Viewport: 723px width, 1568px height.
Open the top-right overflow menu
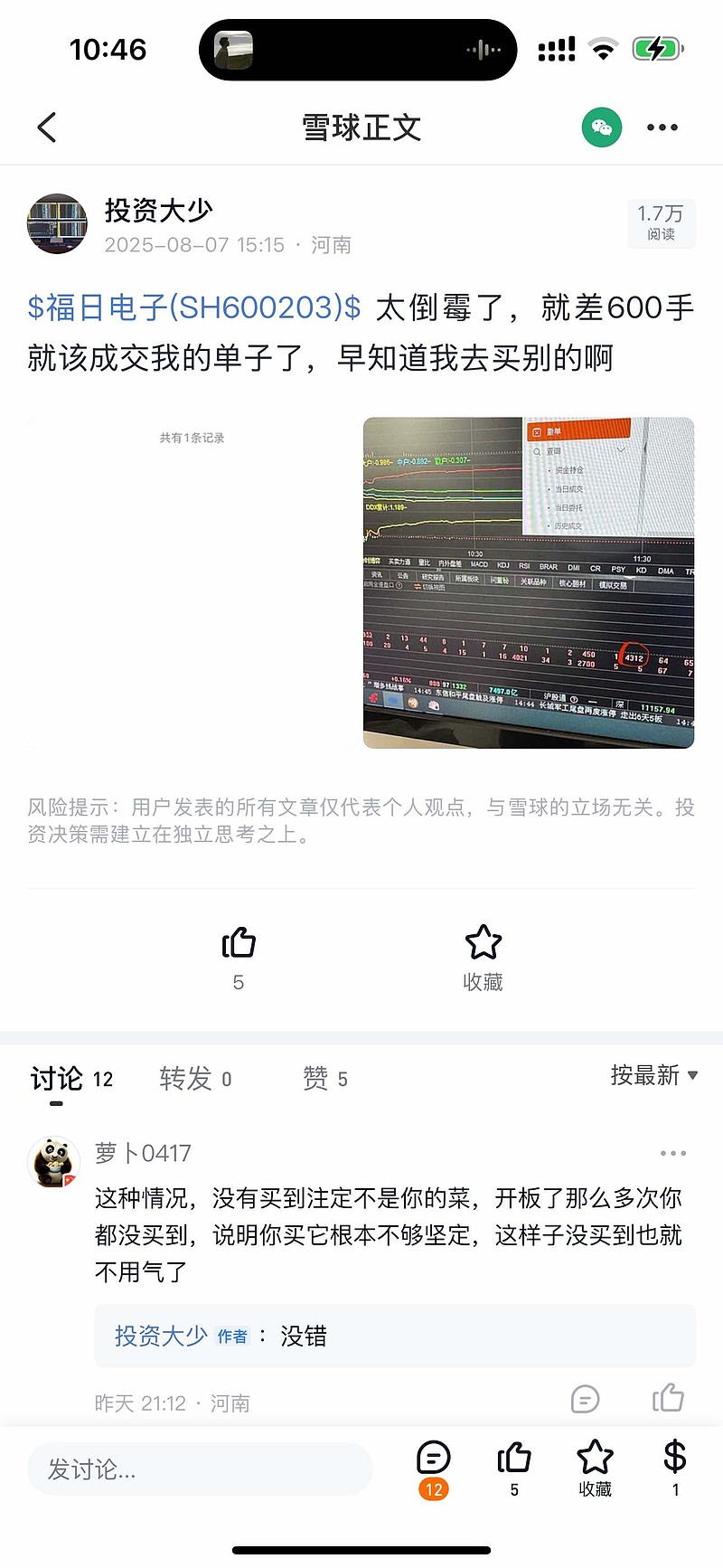pos(662,128)
